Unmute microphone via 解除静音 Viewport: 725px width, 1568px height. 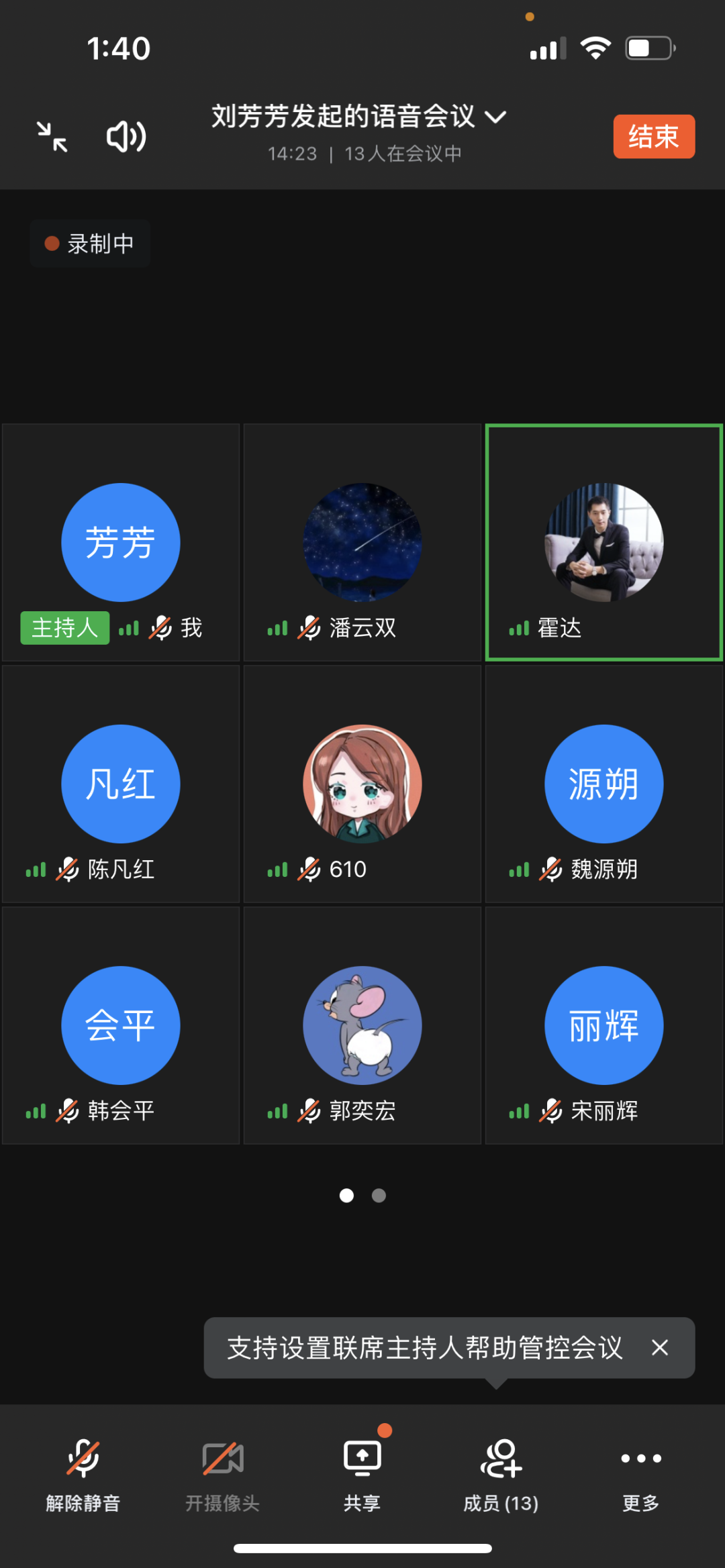point(83,1473)
